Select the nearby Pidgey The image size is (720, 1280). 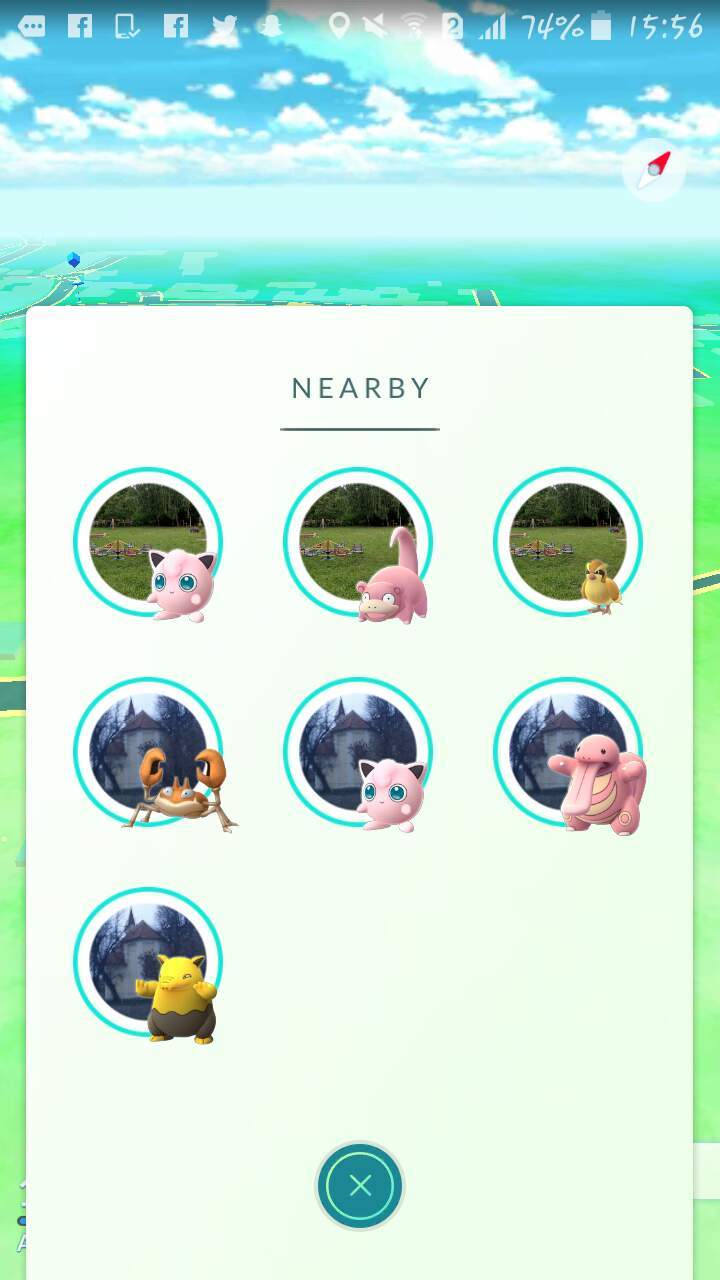[x=568, y=542]
